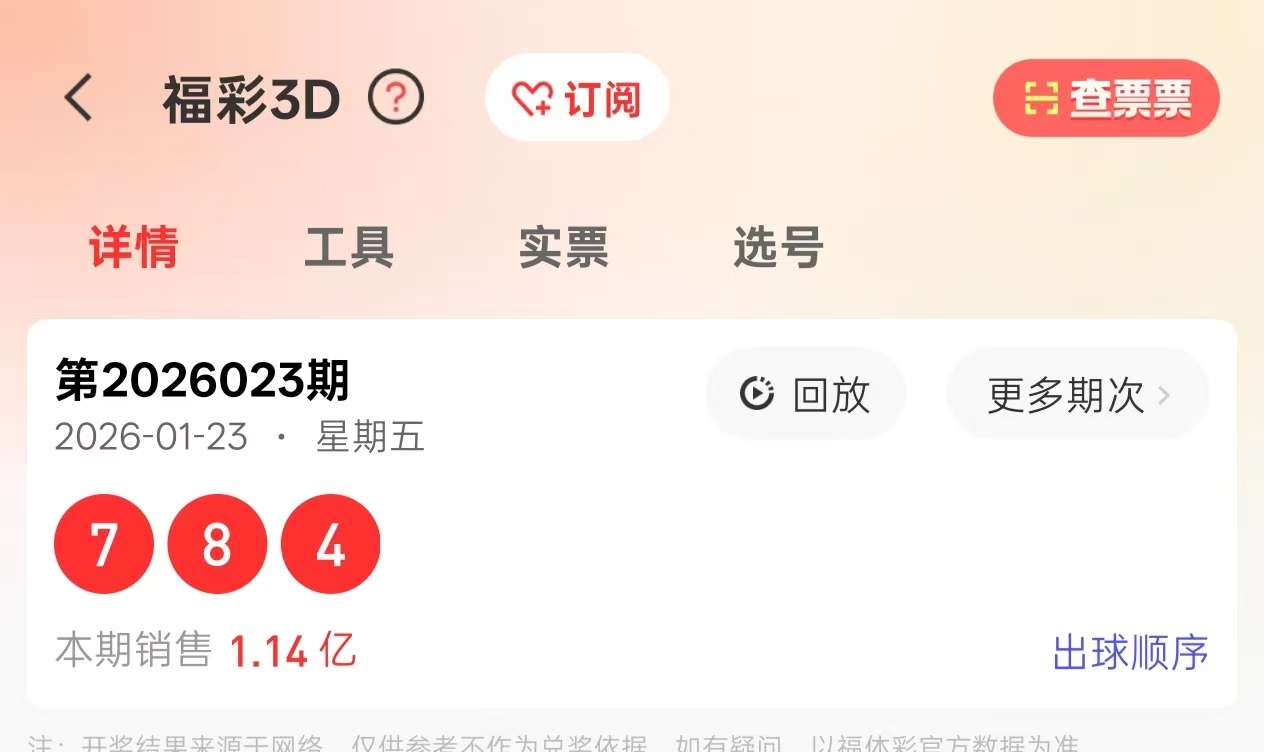Select the 详情 tab
The height and width of the screenshot is (752, 1264).
click(x=134, y=247)
